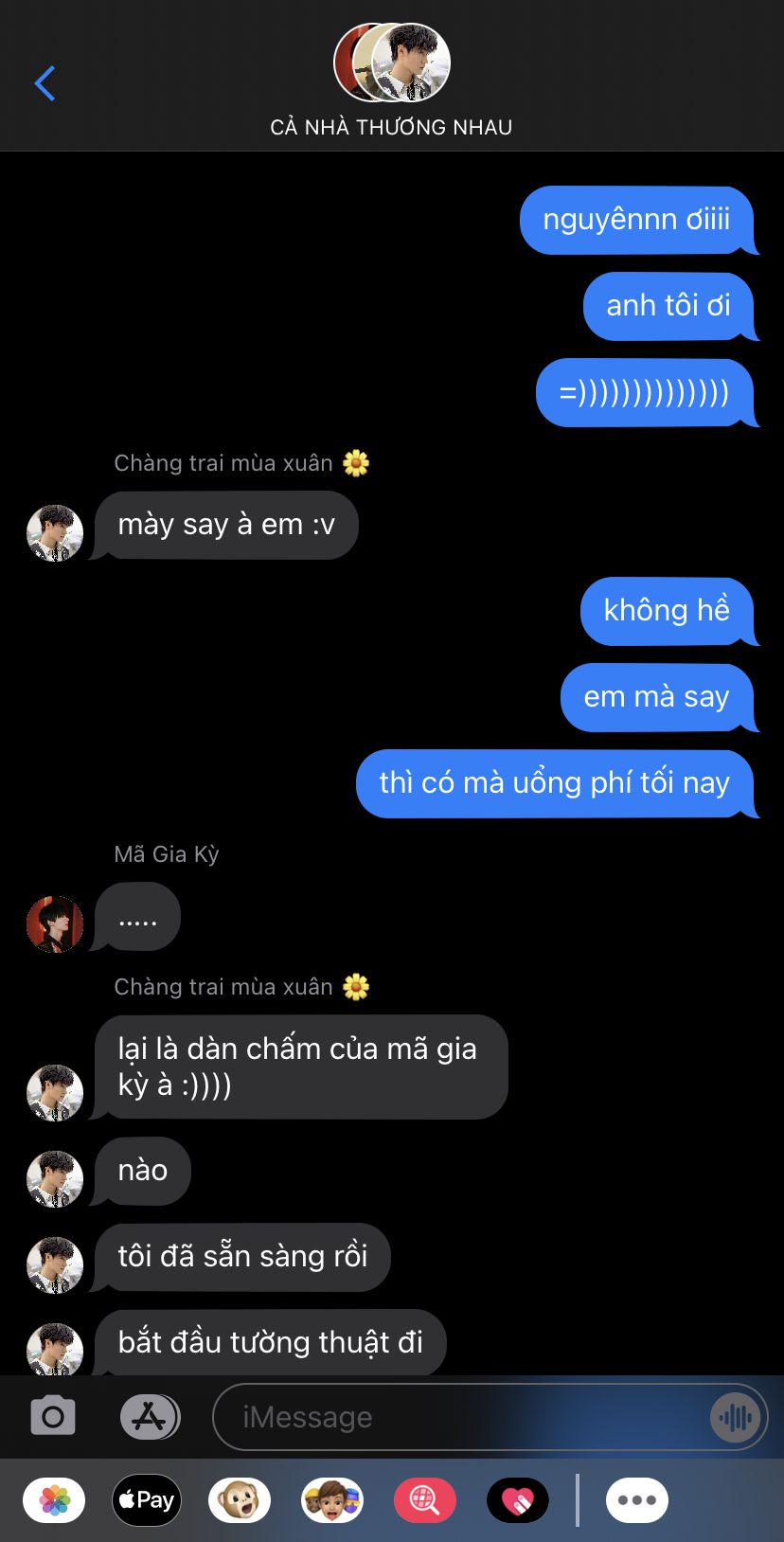
Task: Open the camera to attach a photo
Action: [53, 1417]
